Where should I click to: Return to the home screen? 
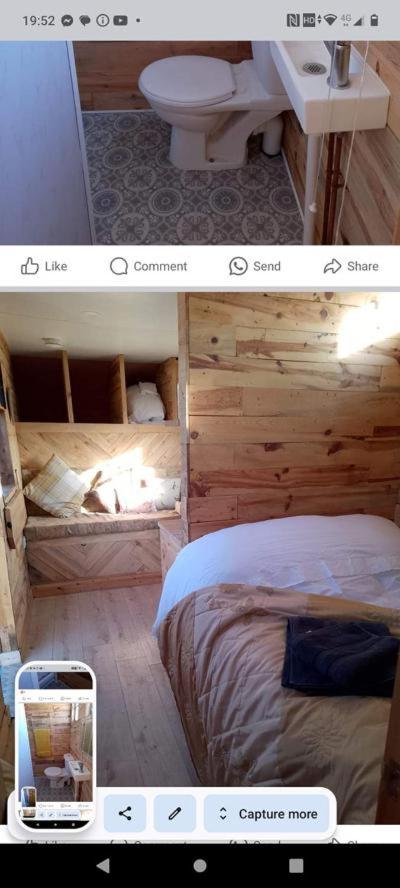[x=200, y=865]
